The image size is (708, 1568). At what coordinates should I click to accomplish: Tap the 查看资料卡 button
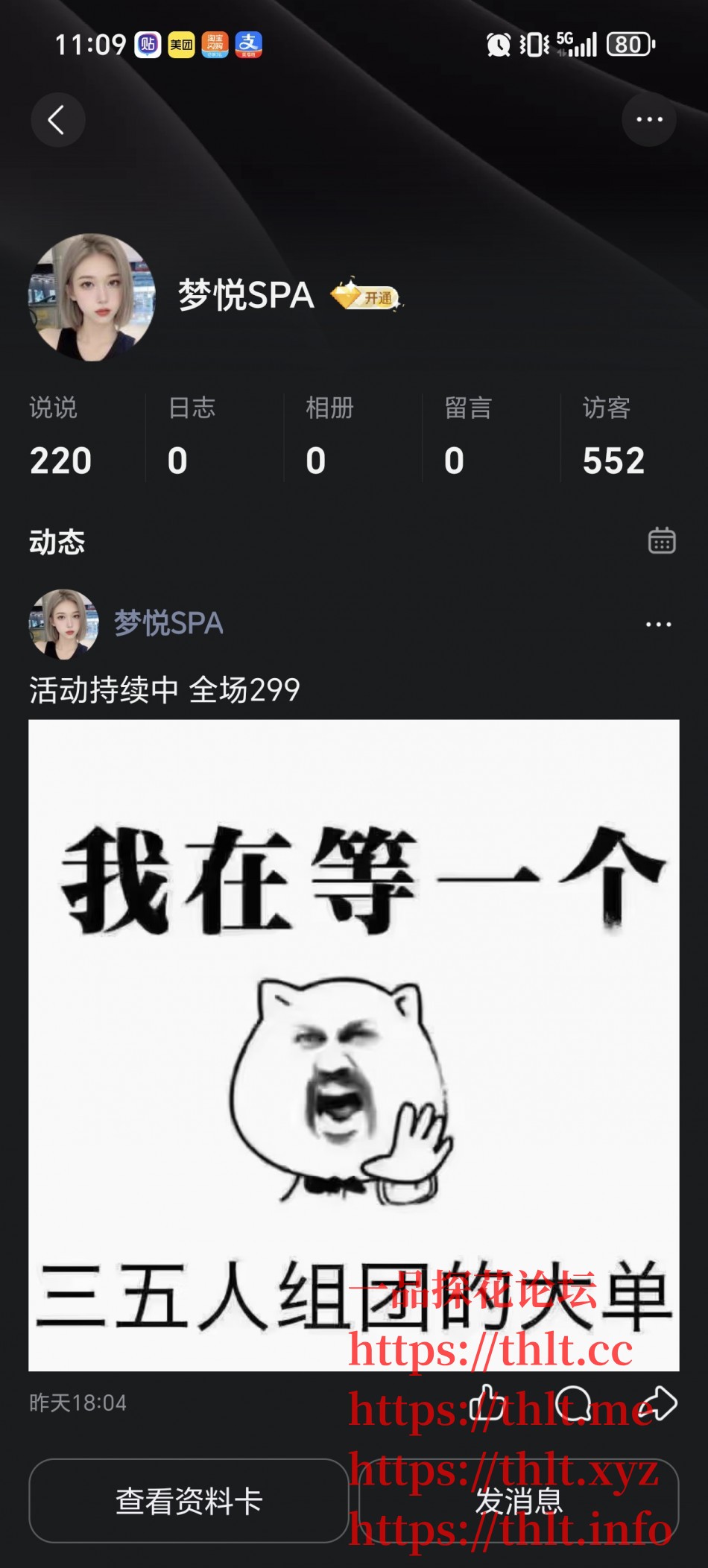(189, 1501)
